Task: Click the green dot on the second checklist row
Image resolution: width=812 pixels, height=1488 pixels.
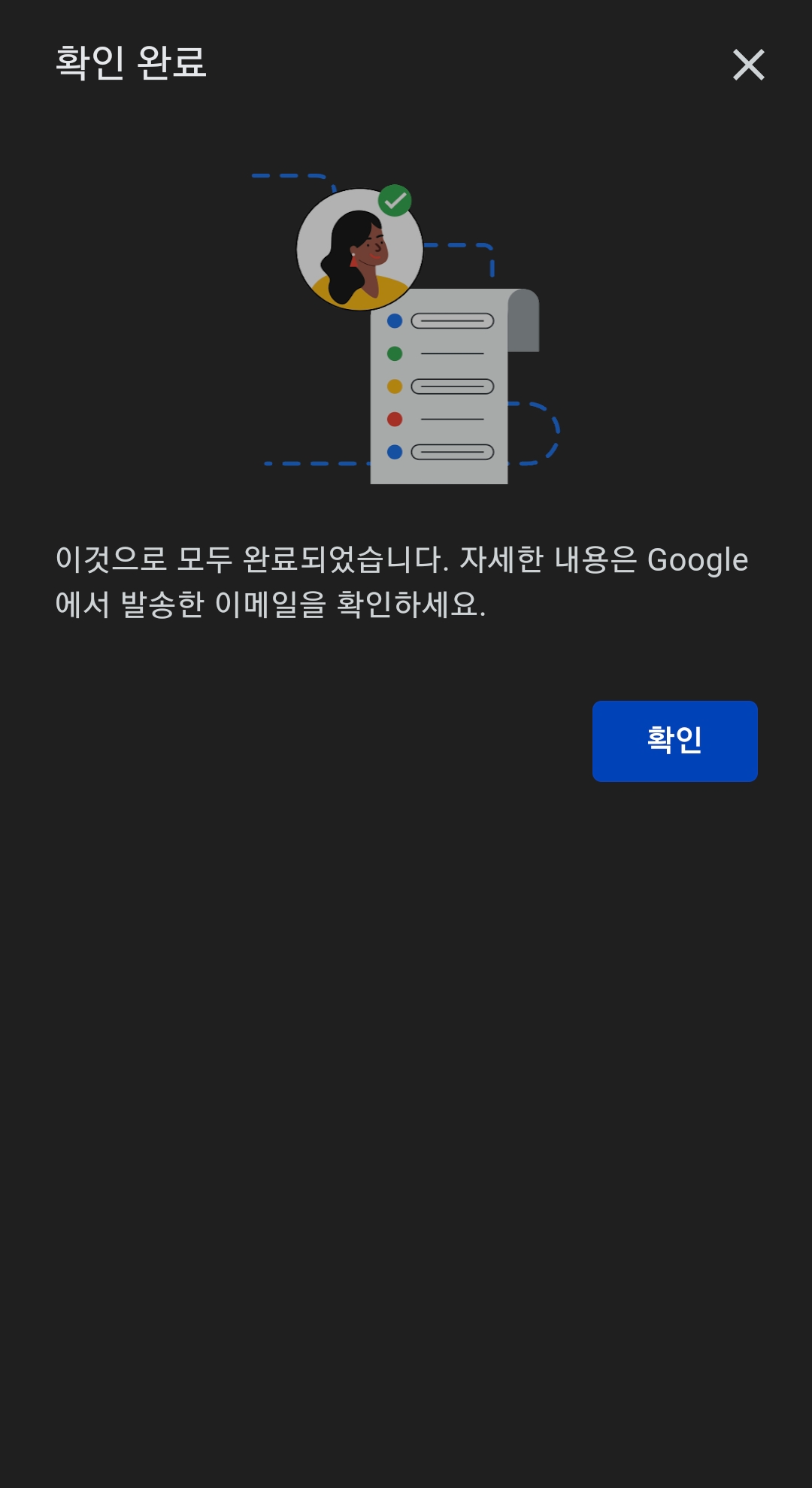Action: pyautogui.click(x=393, y=353)
